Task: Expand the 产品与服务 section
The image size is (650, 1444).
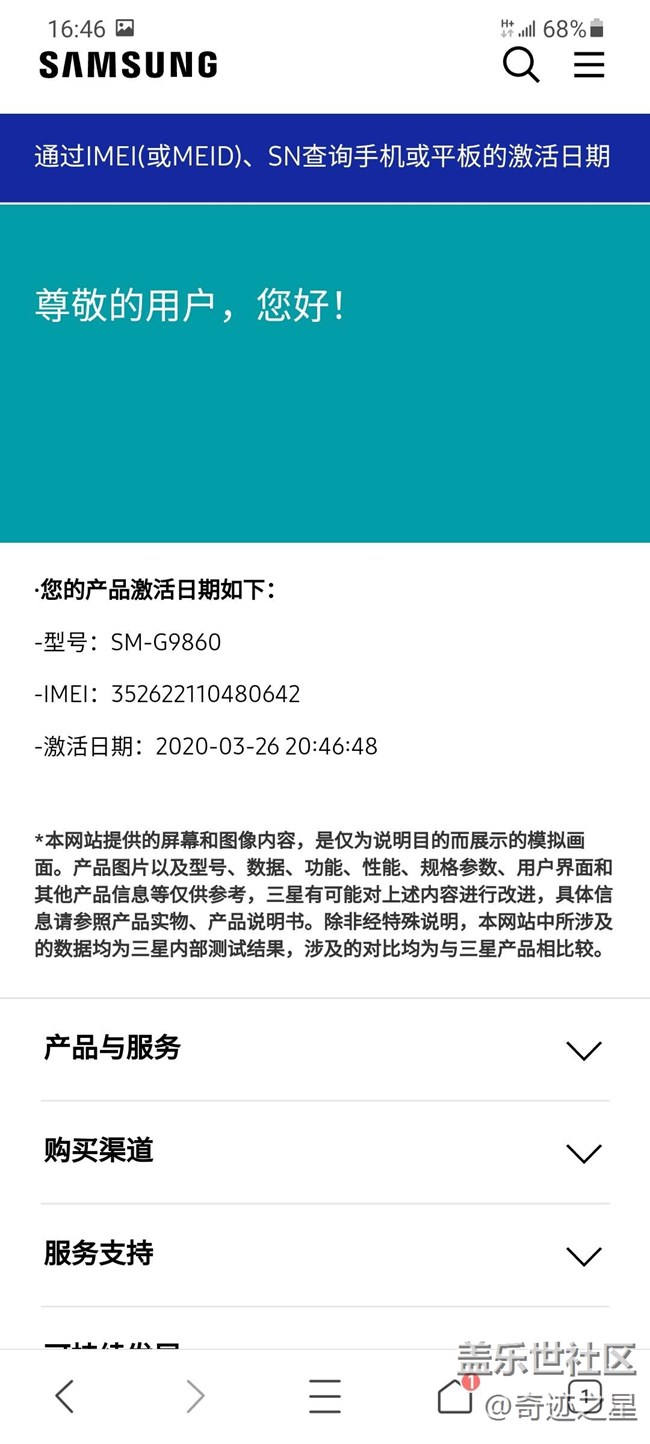Action: 583,1050
